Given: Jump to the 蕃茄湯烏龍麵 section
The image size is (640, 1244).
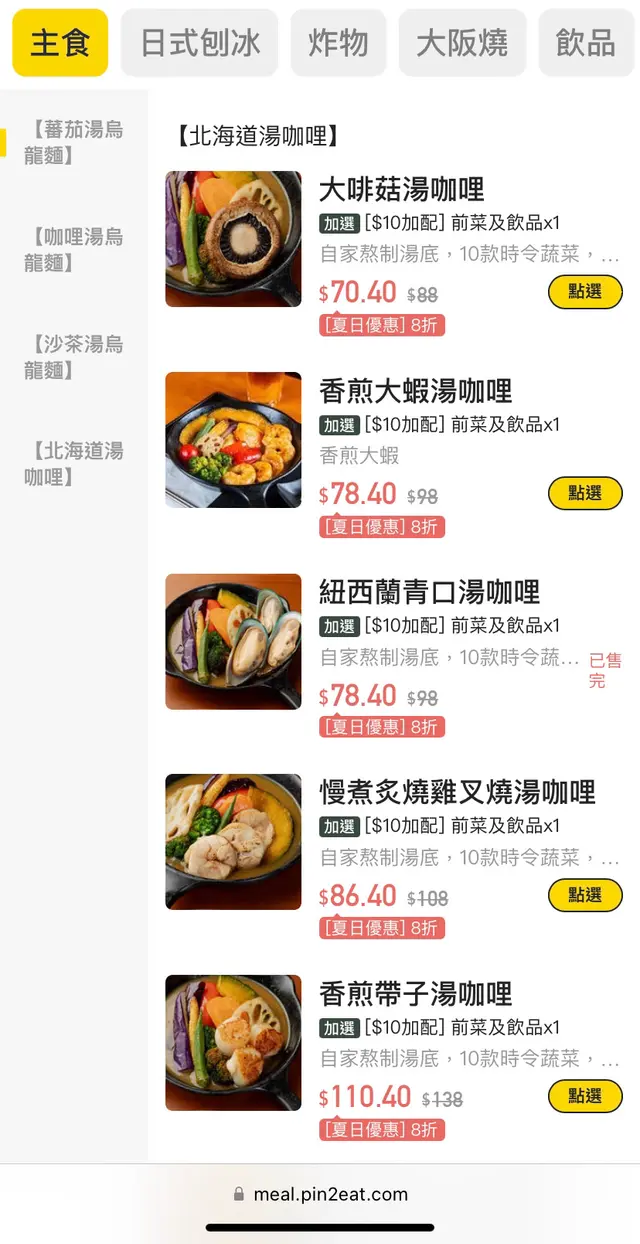Looking at the screenshot, I should coord(74,142).
